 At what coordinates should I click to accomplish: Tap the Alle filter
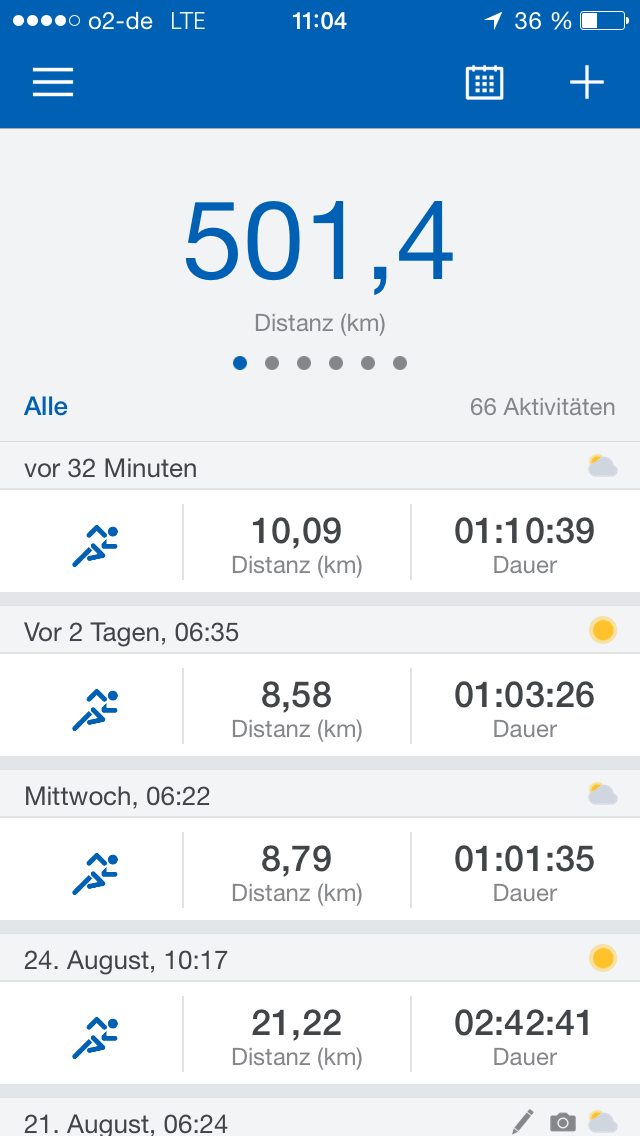click(46, 407)
